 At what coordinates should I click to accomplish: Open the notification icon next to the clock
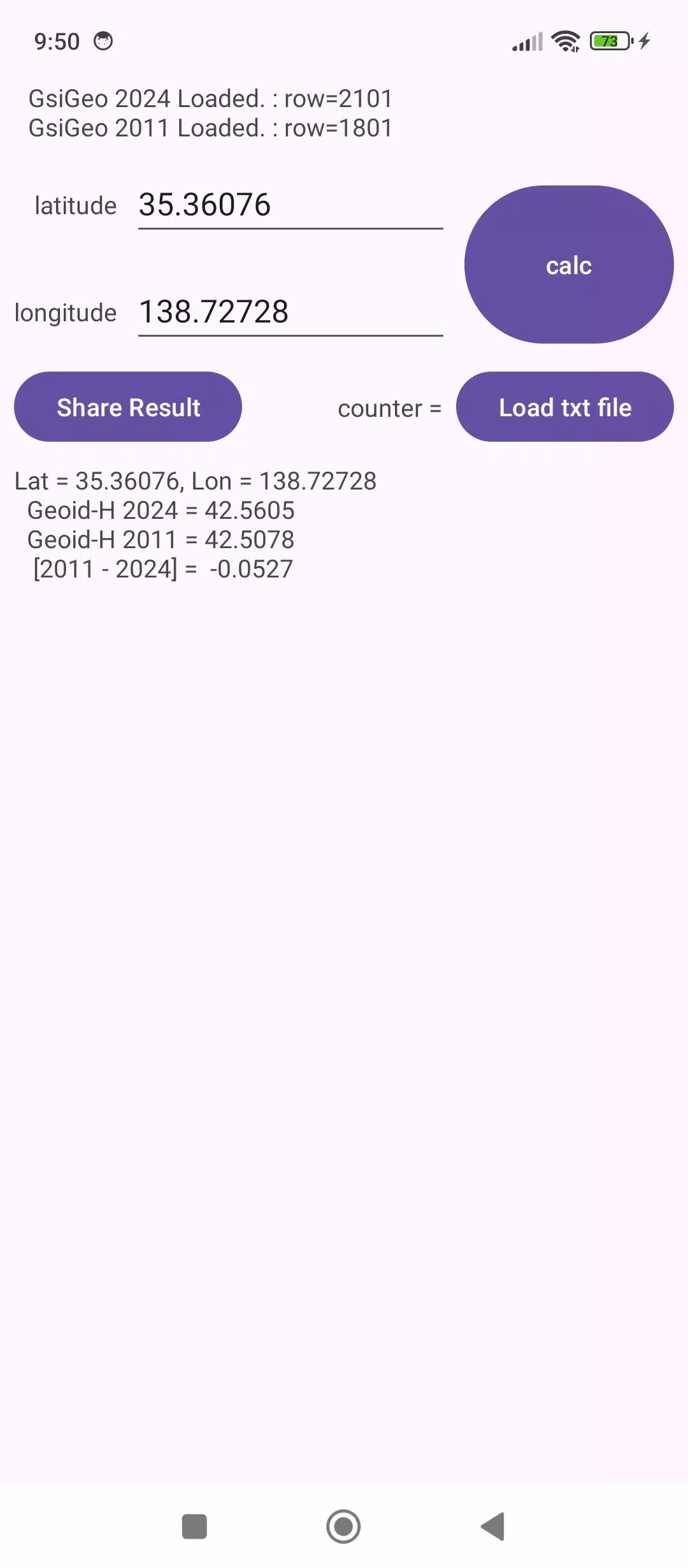coord(103,40)
